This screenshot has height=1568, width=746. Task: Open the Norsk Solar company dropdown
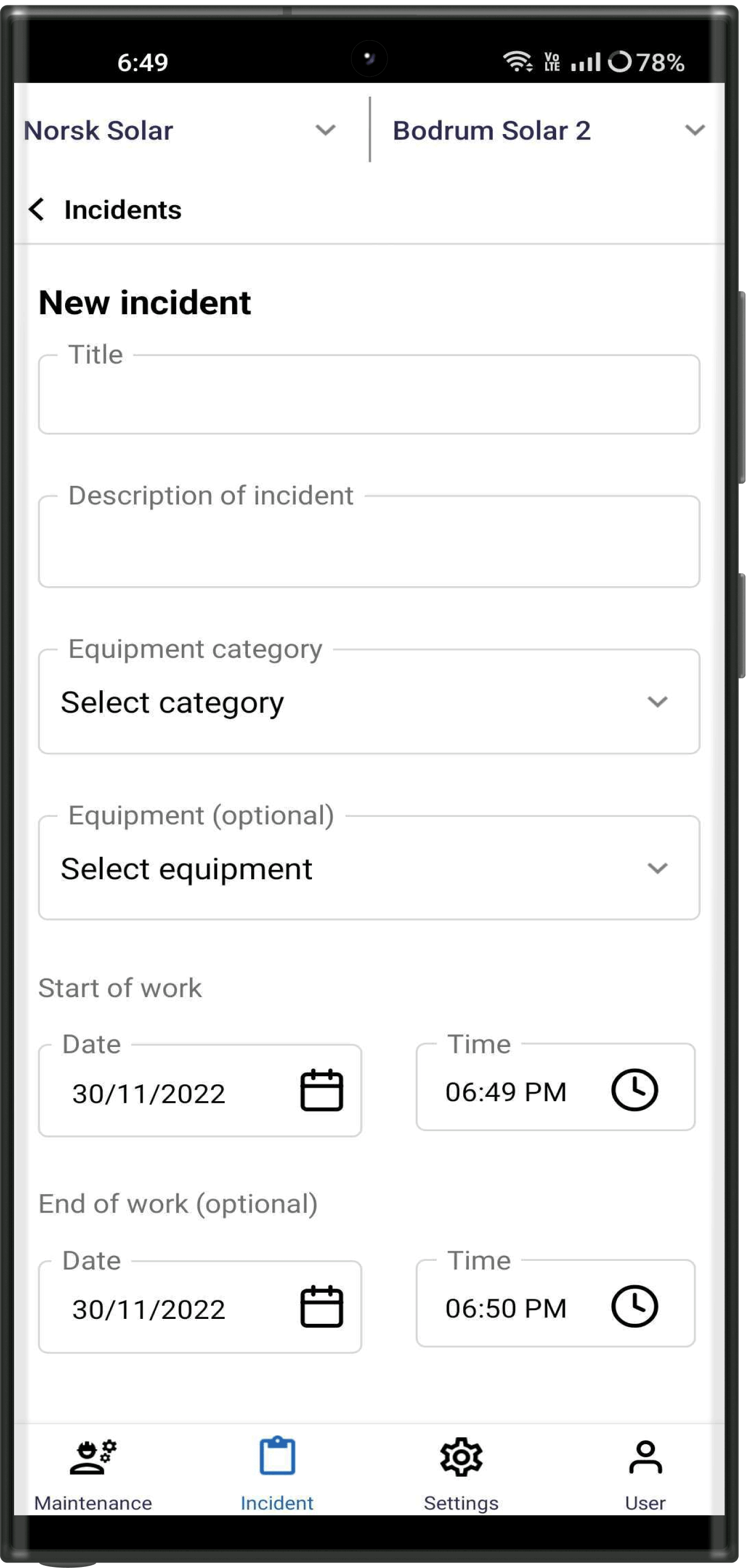click(180, 130)
